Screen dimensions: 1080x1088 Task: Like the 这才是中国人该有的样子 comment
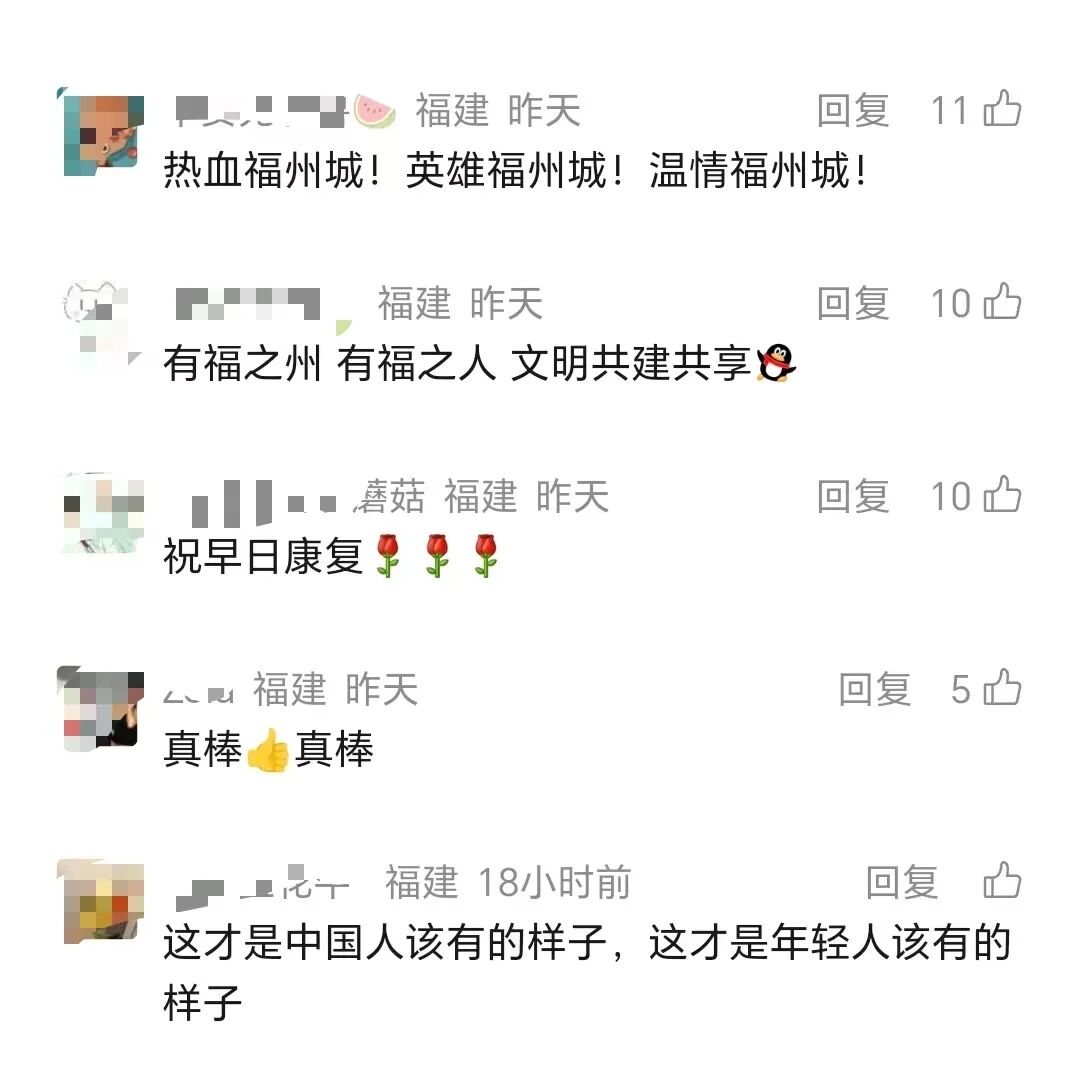[x=1002, y=881]
